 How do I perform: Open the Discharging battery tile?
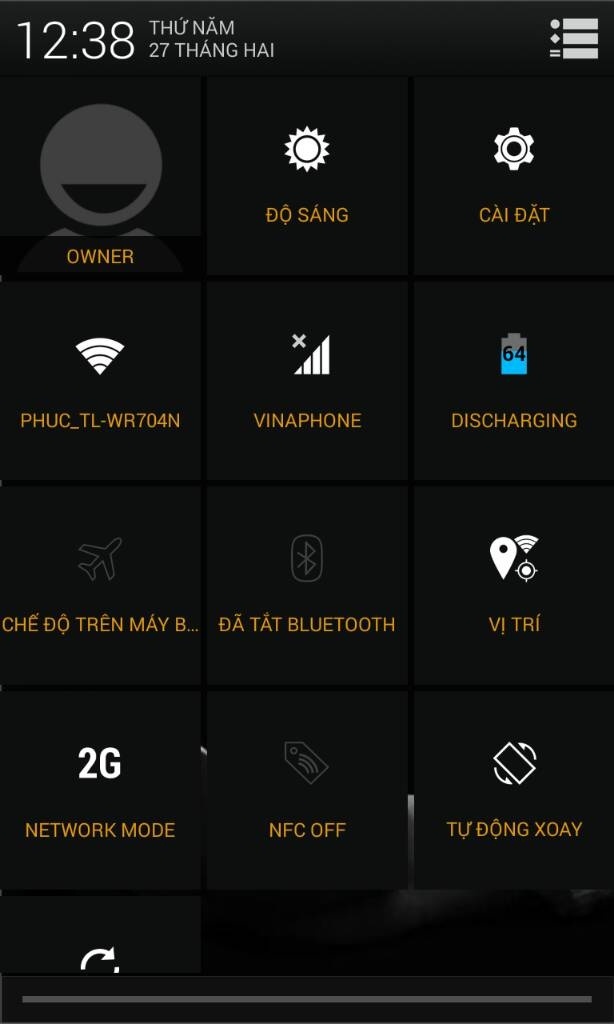[513, 381]
